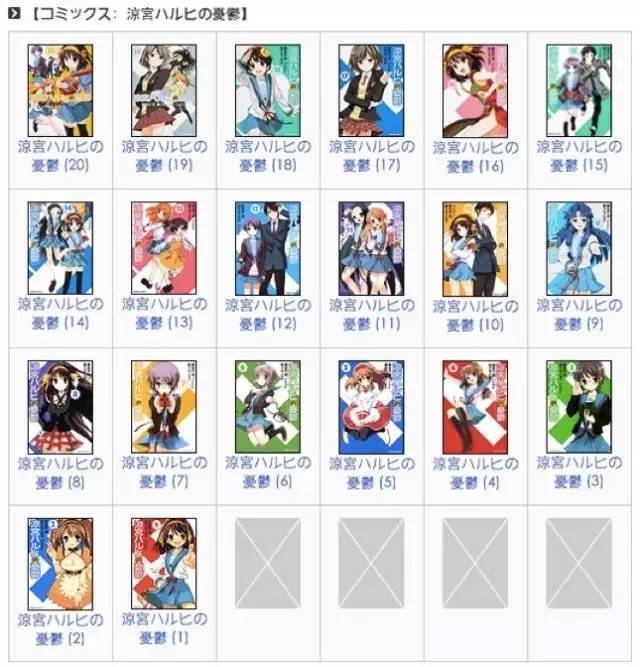Open 涼宮ハルヒの憂鬱 (5) link
This screenshot has width=640, height=667.
click(x=371, y=472)
